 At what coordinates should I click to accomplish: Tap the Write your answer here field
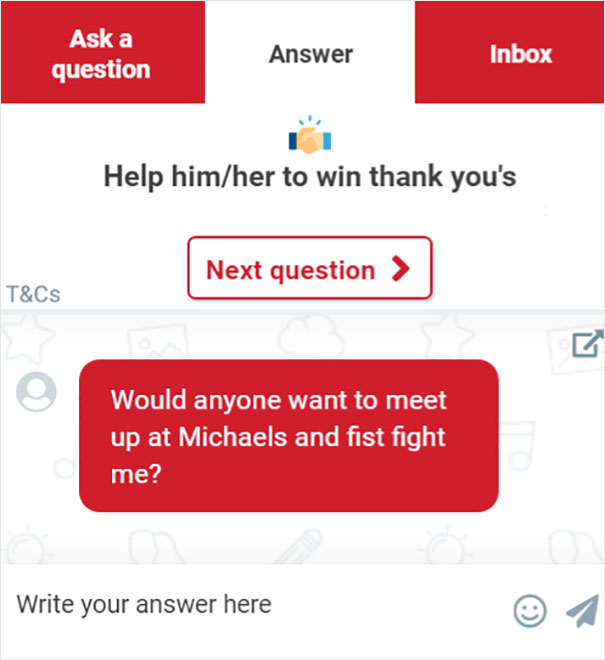250,604
